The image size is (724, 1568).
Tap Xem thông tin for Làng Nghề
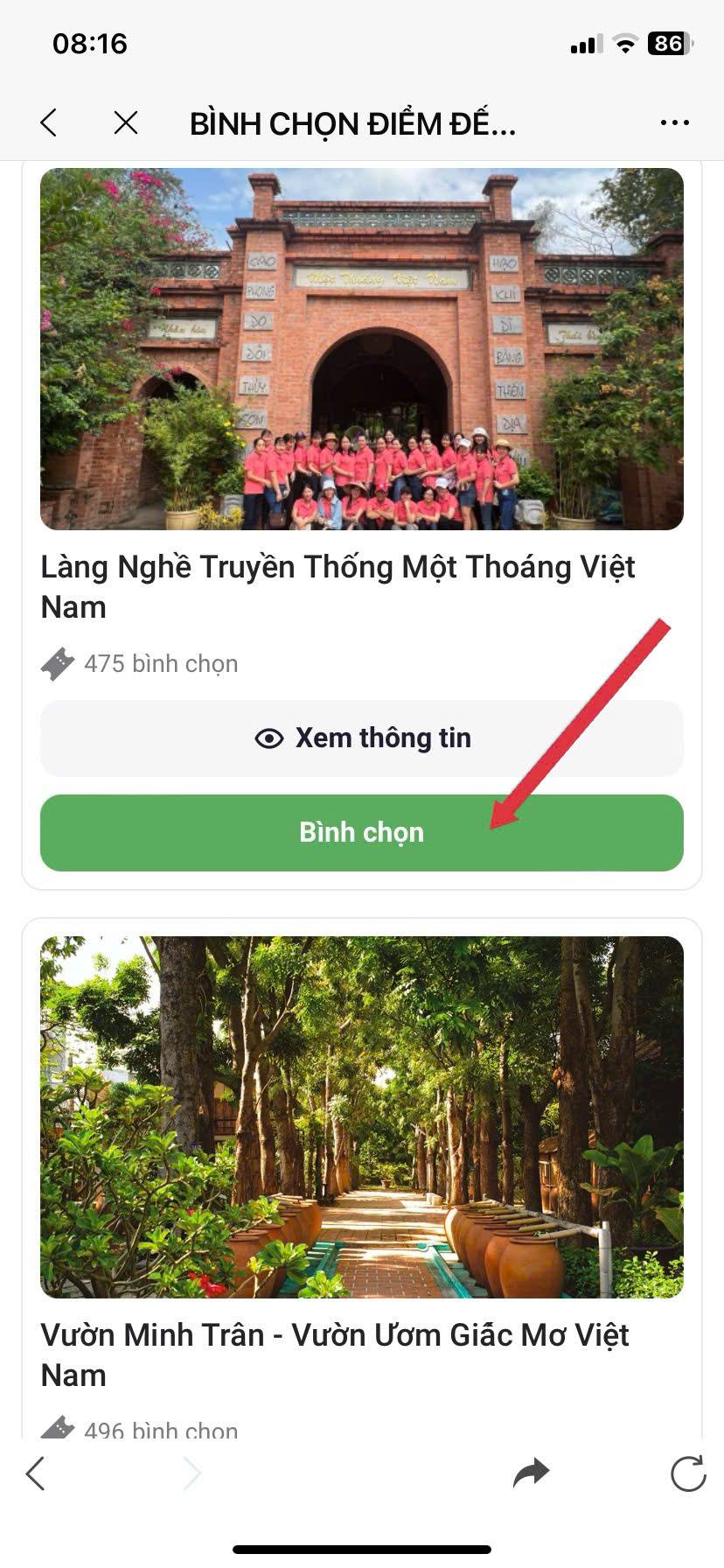click(362, 738)
